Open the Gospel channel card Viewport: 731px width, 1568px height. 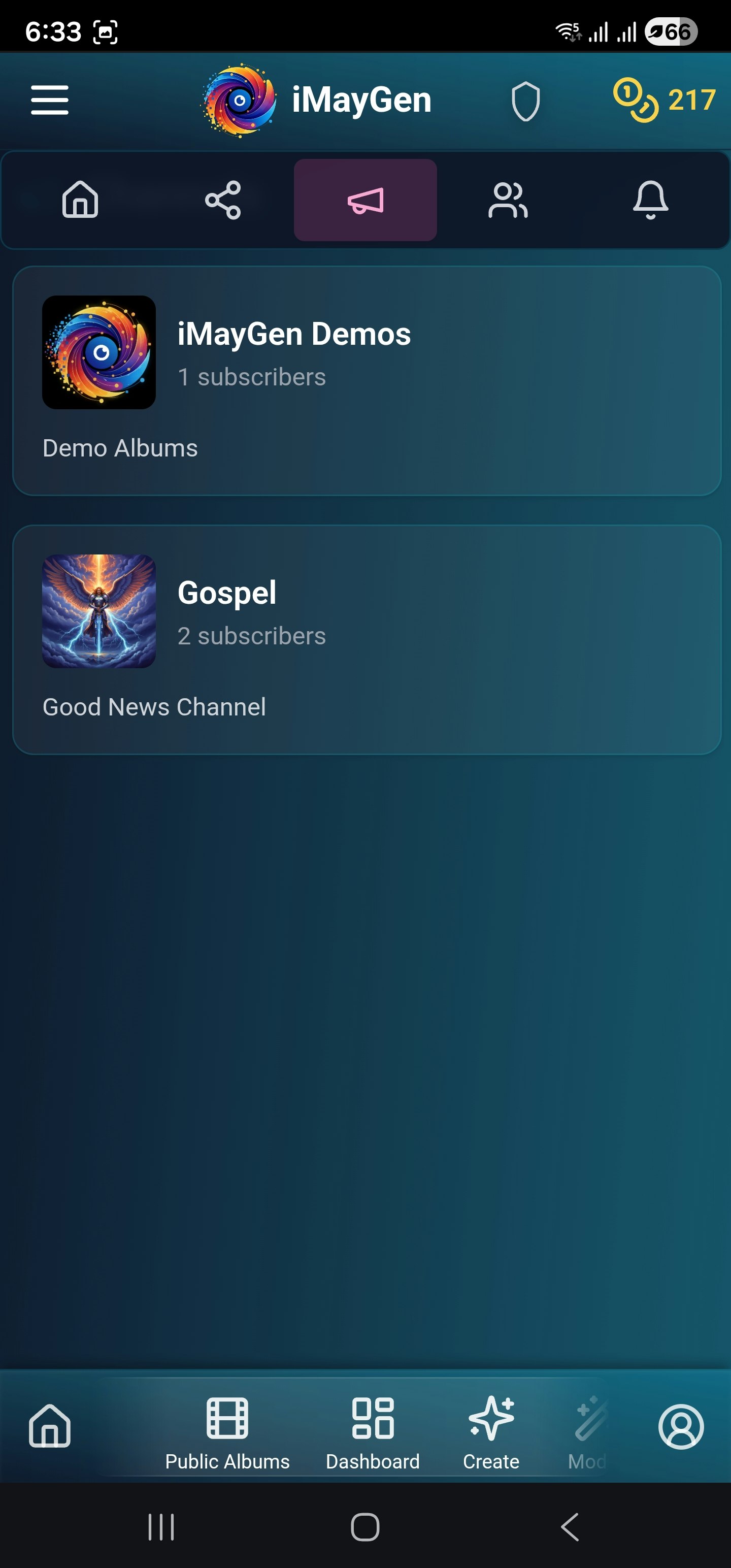tap(367, 639)
